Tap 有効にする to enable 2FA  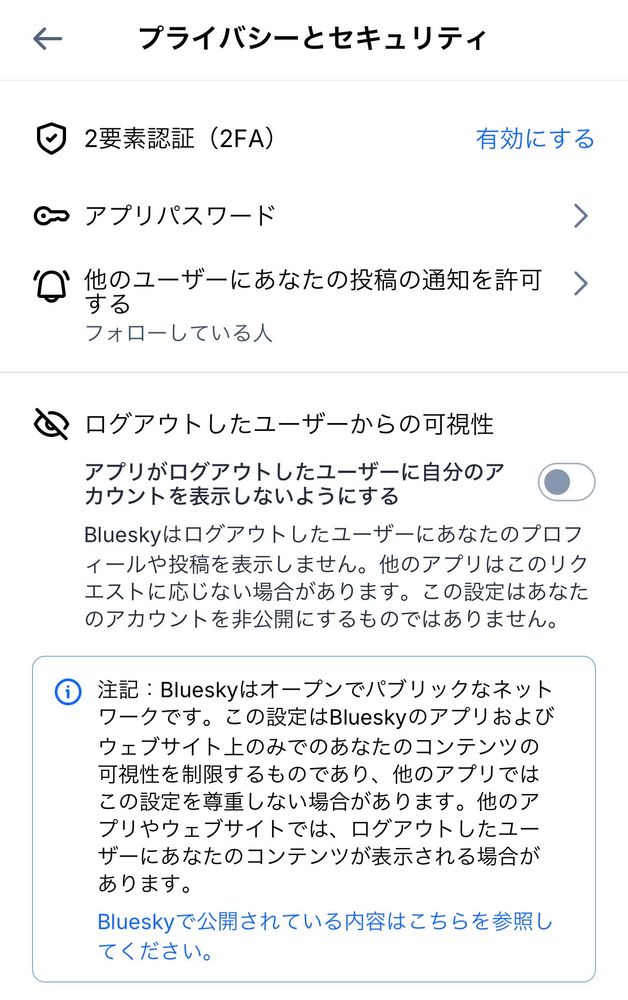click(x=535, y=139)
